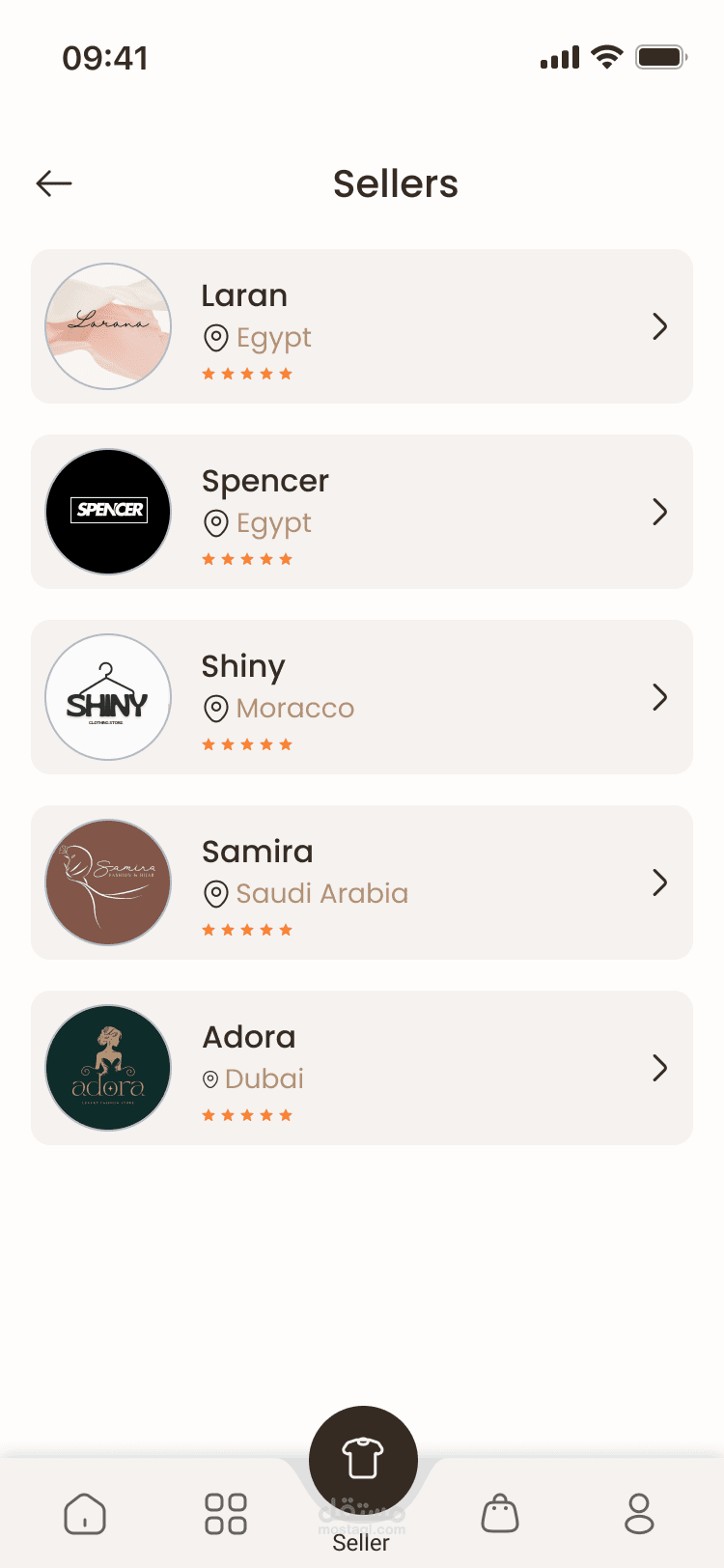724x1568 pixels.
Task: Open the Laran seller card
Action: [362, 326]
